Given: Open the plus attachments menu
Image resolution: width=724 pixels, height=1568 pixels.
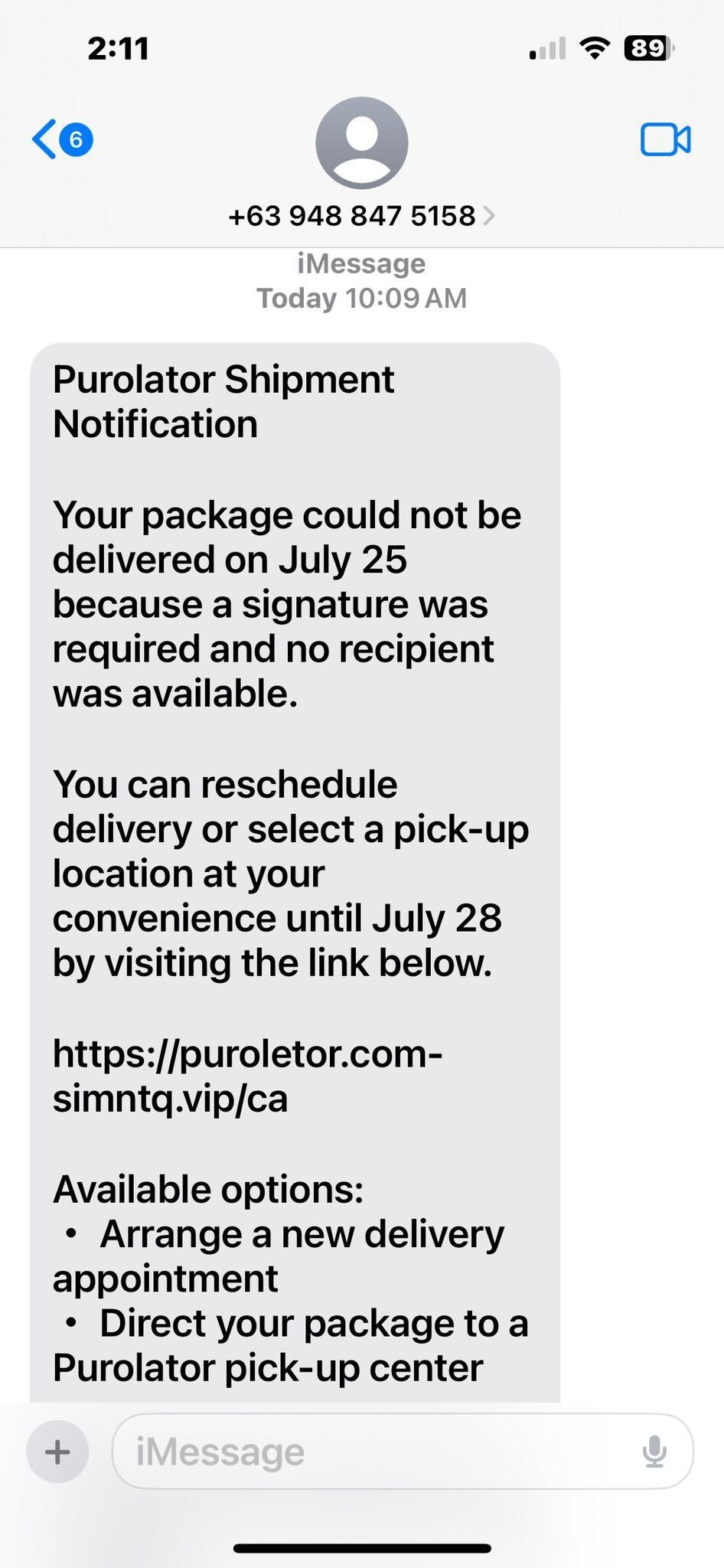Looking at the screenshot, I should coord(58,1452).
